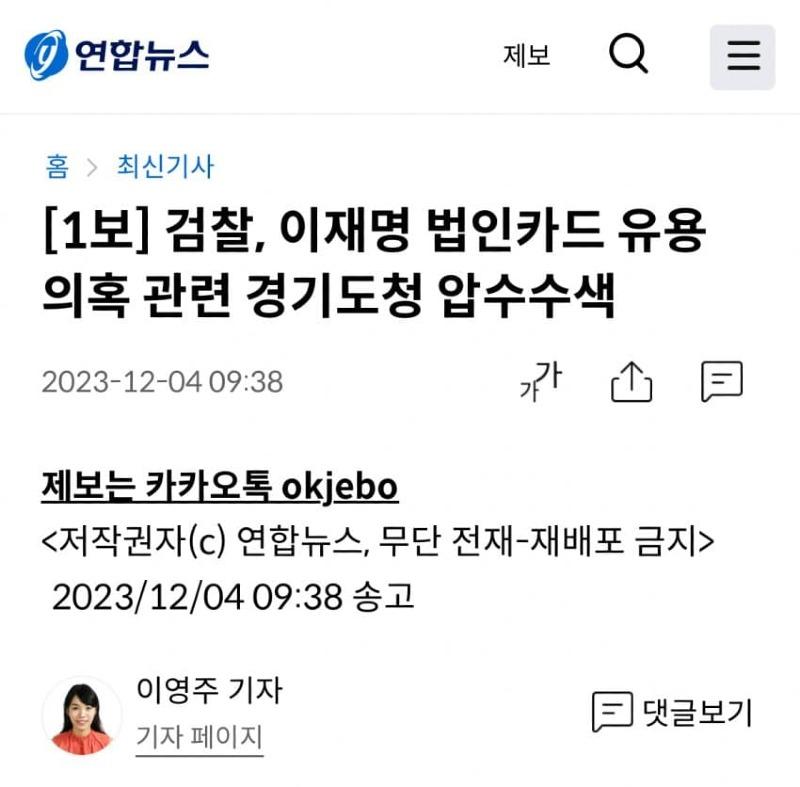Open the hamburger menu

pos(742,57)
